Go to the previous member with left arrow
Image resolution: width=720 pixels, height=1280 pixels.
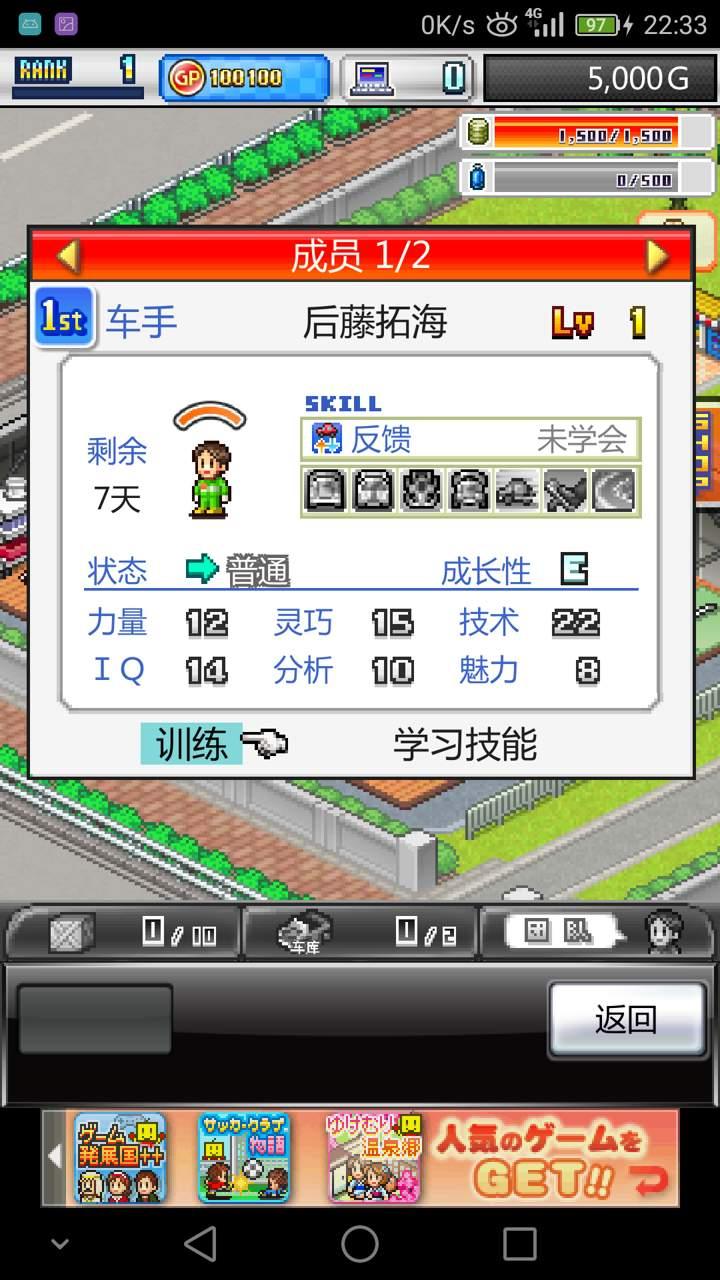68,257
